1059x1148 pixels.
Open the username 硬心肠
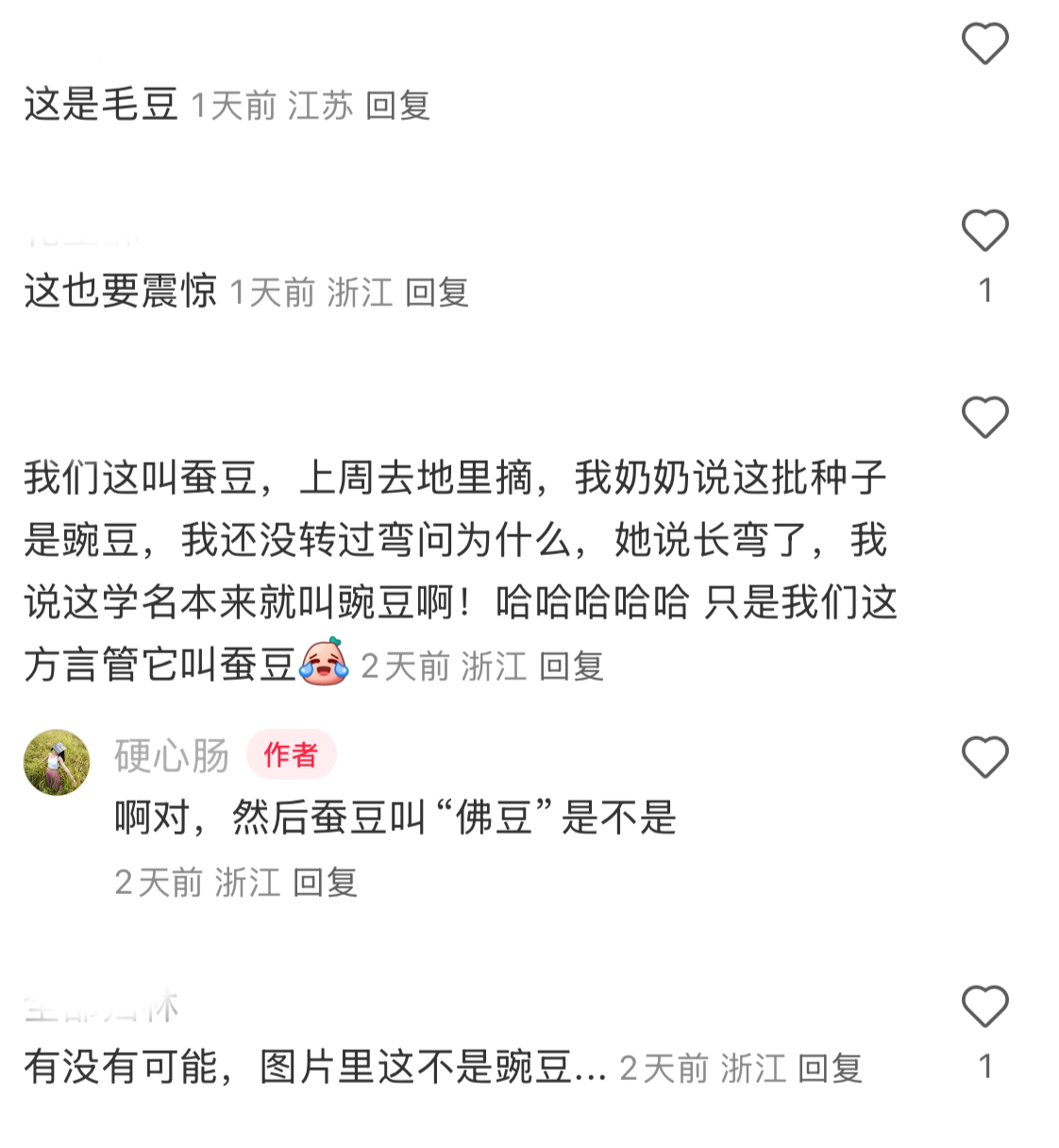pos(172,756)
